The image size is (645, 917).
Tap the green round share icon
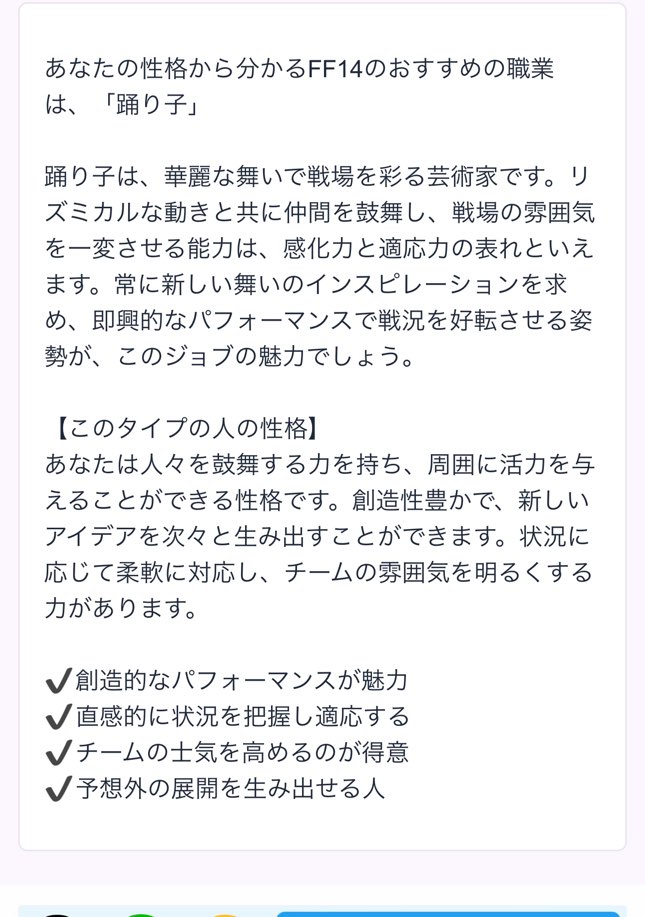click(x=142, y=914)
